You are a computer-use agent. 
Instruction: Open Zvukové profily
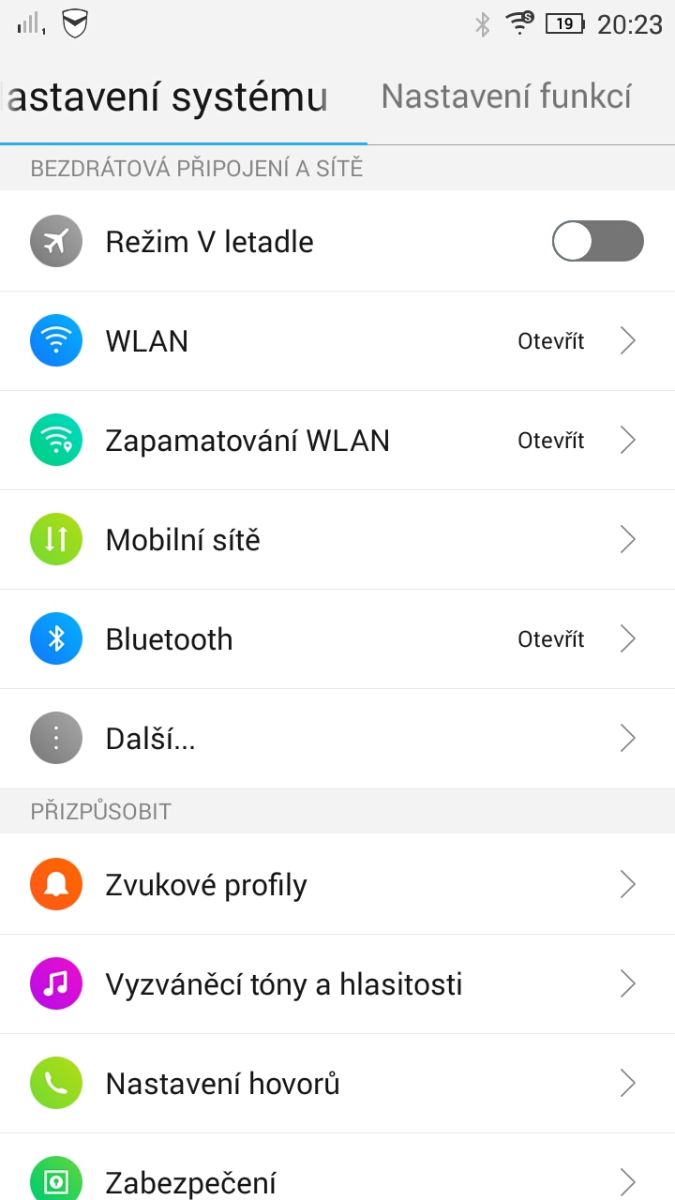(x=337, y=885)
